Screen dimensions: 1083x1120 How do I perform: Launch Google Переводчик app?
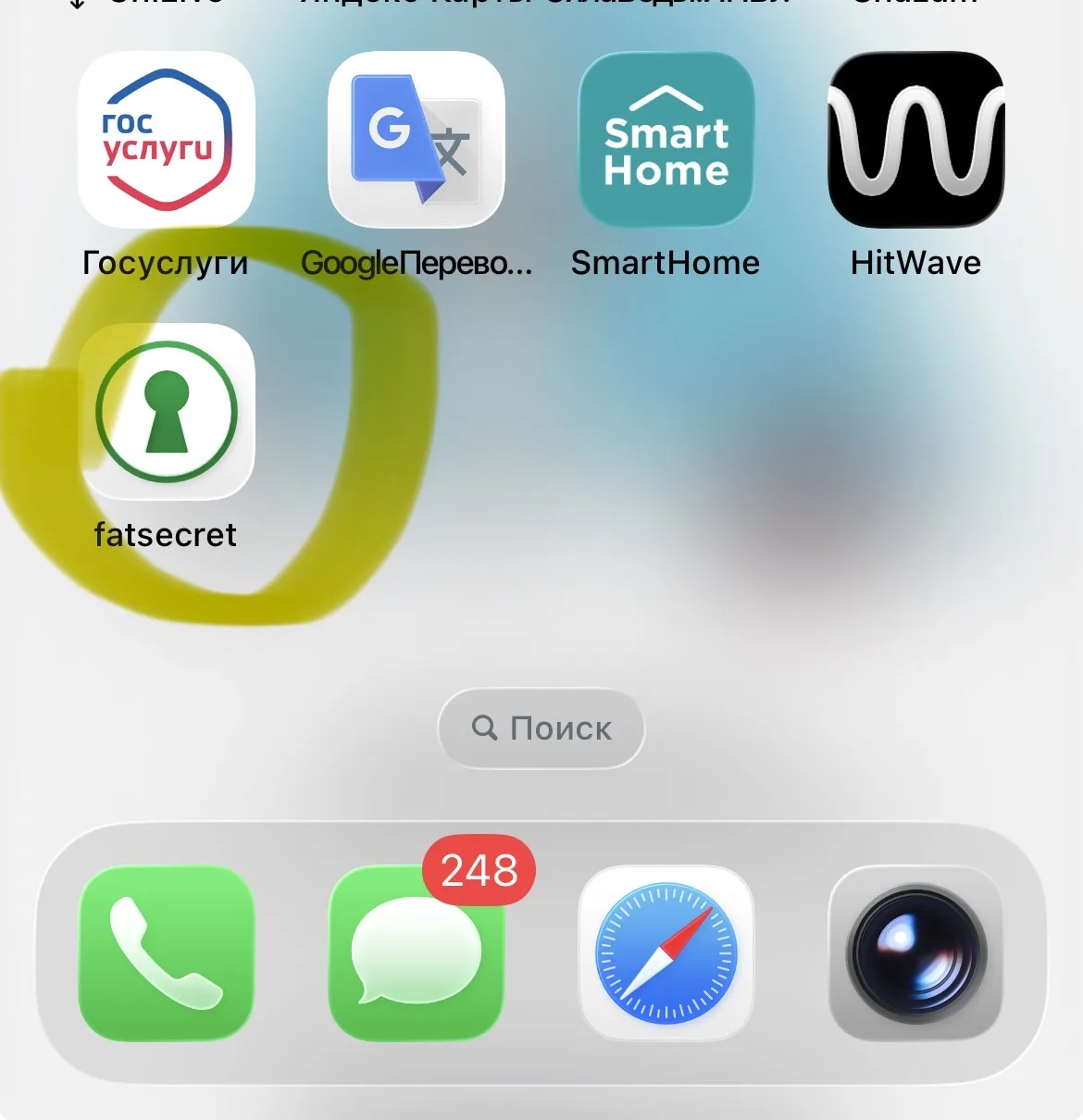(417, 140)
